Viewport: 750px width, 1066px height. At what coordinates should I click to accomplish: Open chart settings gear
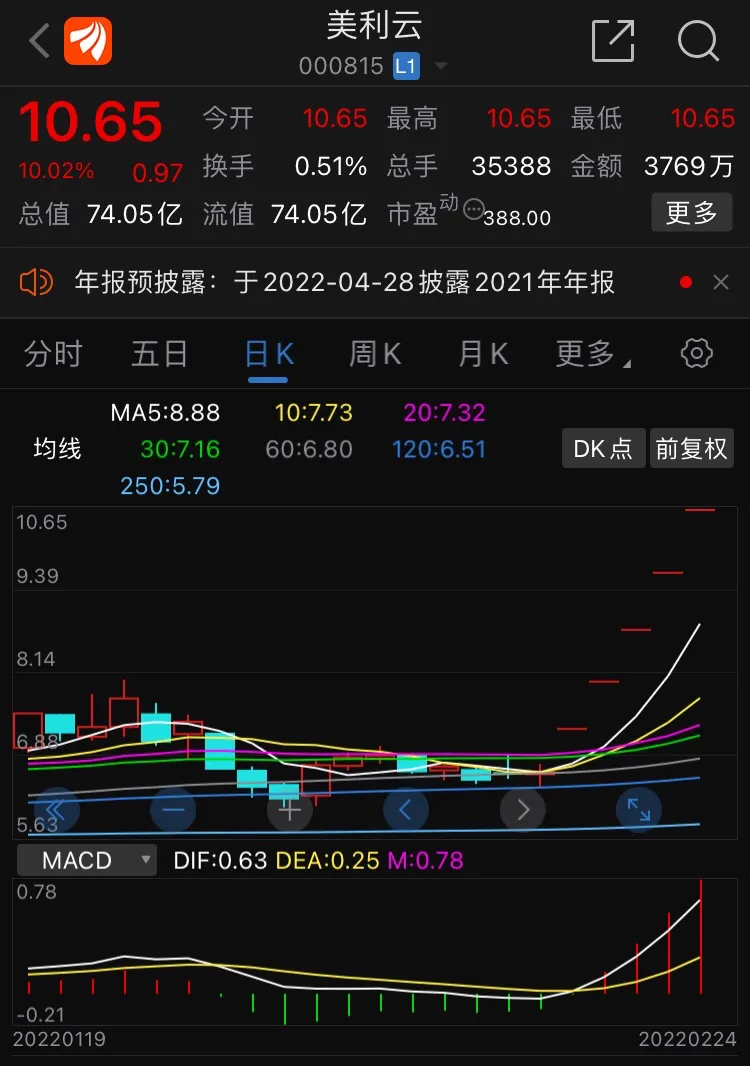click(x=696, y=353)
